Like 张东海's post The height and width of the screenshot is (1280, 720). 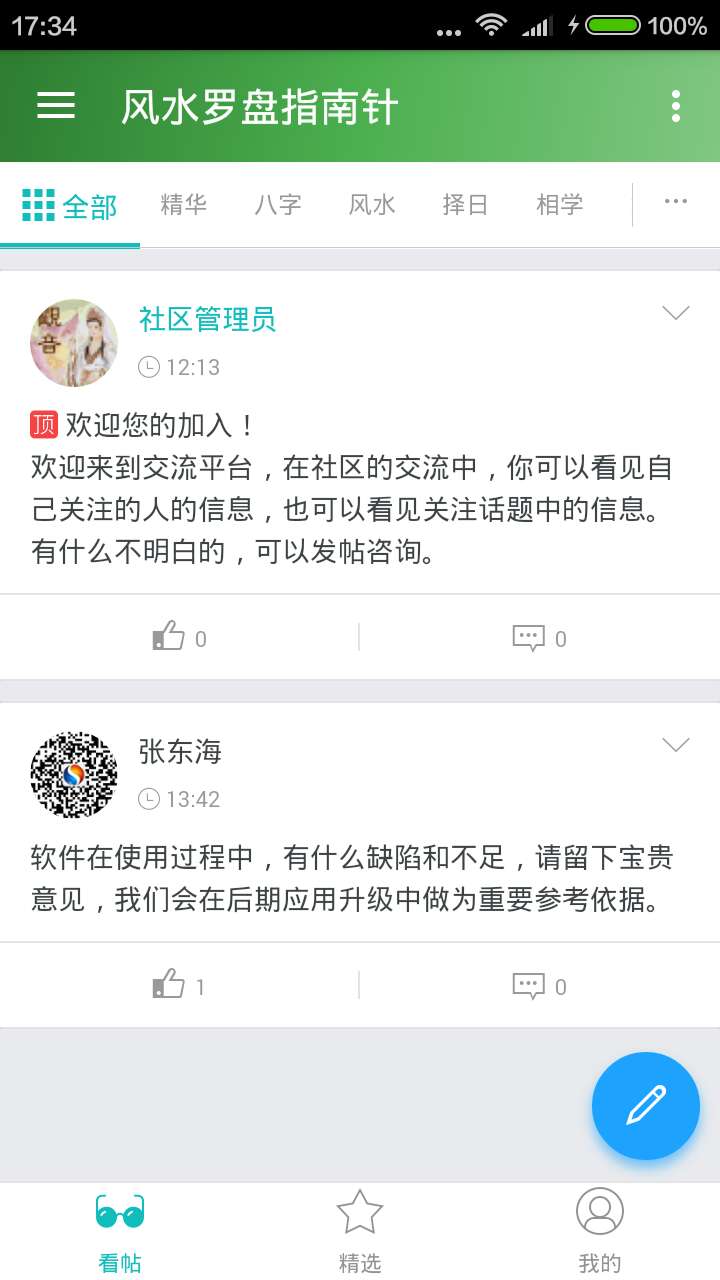[180, 986]
